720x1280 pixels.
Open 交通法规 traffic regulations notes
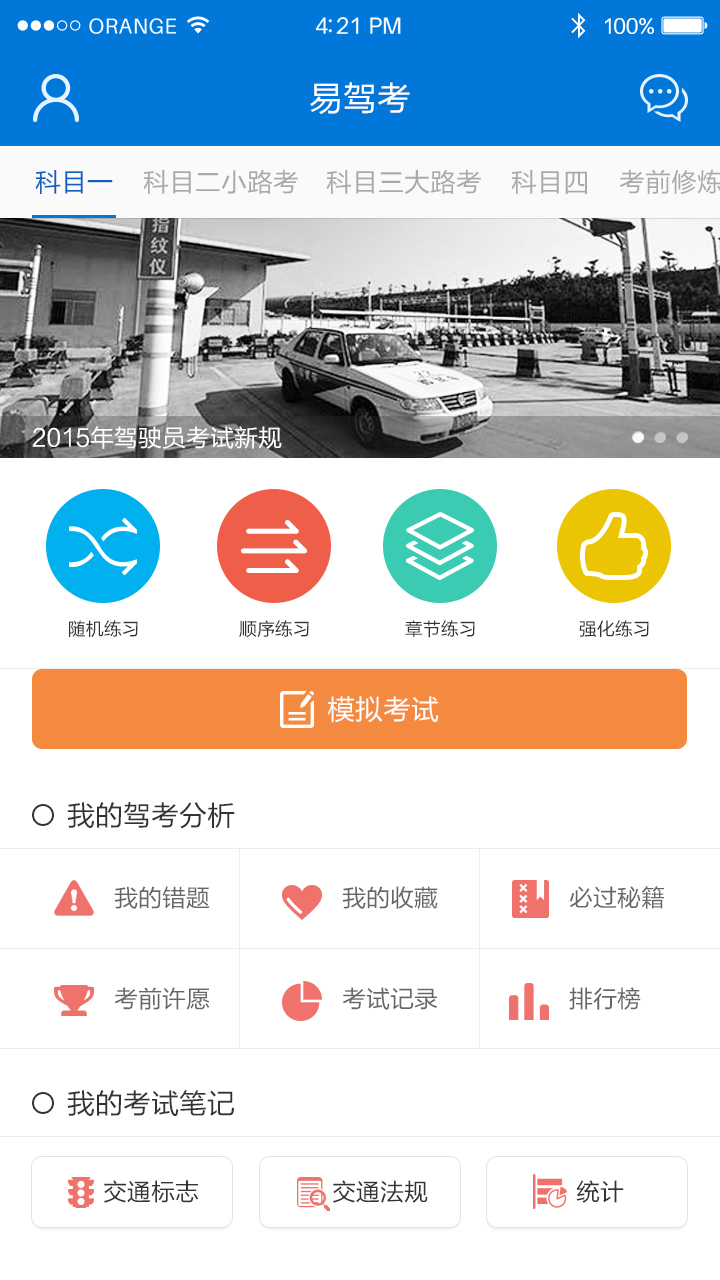(x=360, y=1192)
